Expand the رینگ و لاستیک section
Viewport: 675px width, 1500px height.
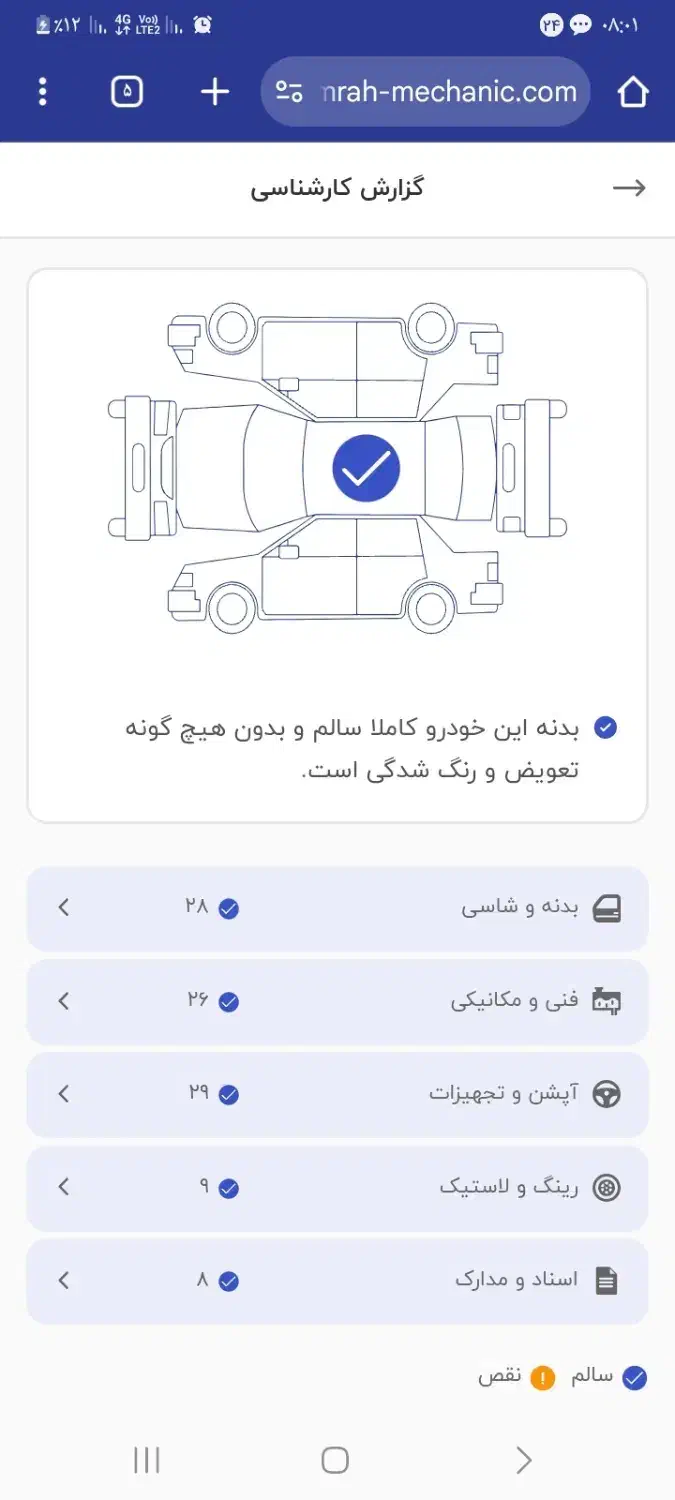337,1187
